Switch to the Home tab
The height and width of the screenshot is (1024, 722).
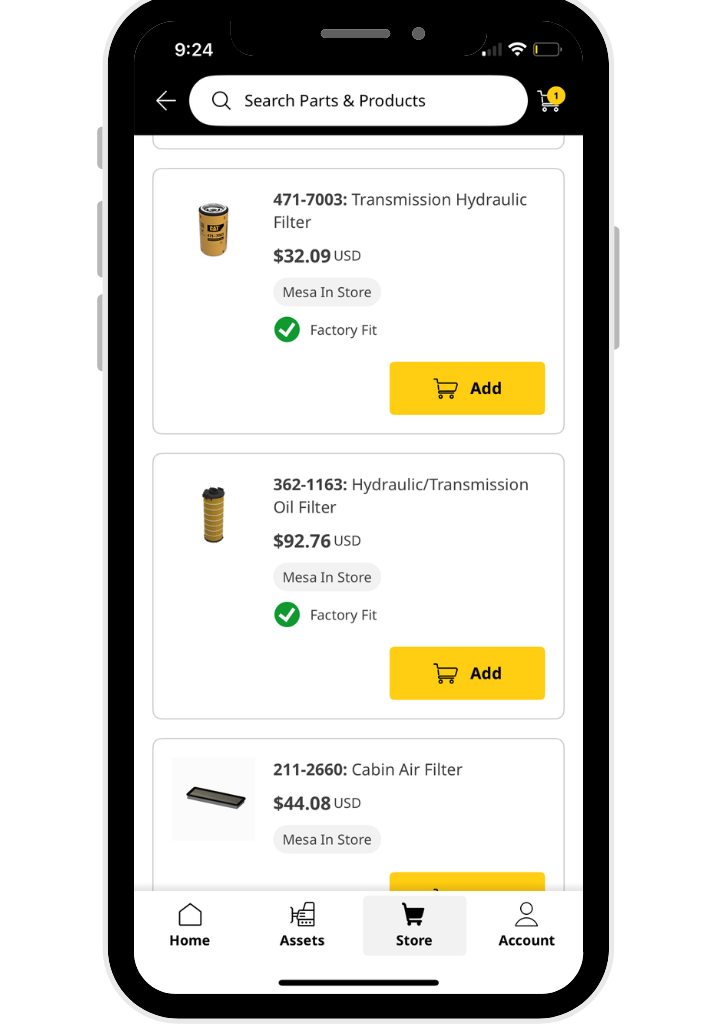(189, 925)
